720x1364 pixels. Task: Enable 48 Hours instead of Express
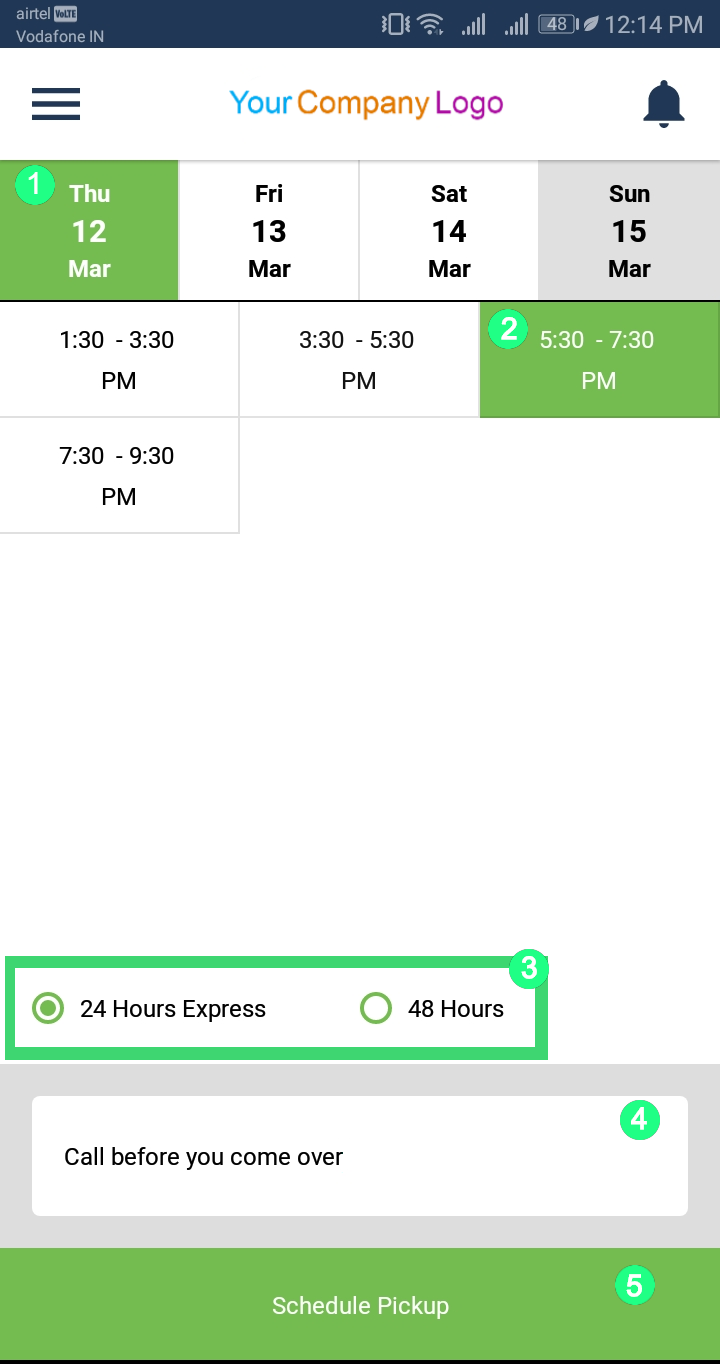click(x=376, y=1009)
